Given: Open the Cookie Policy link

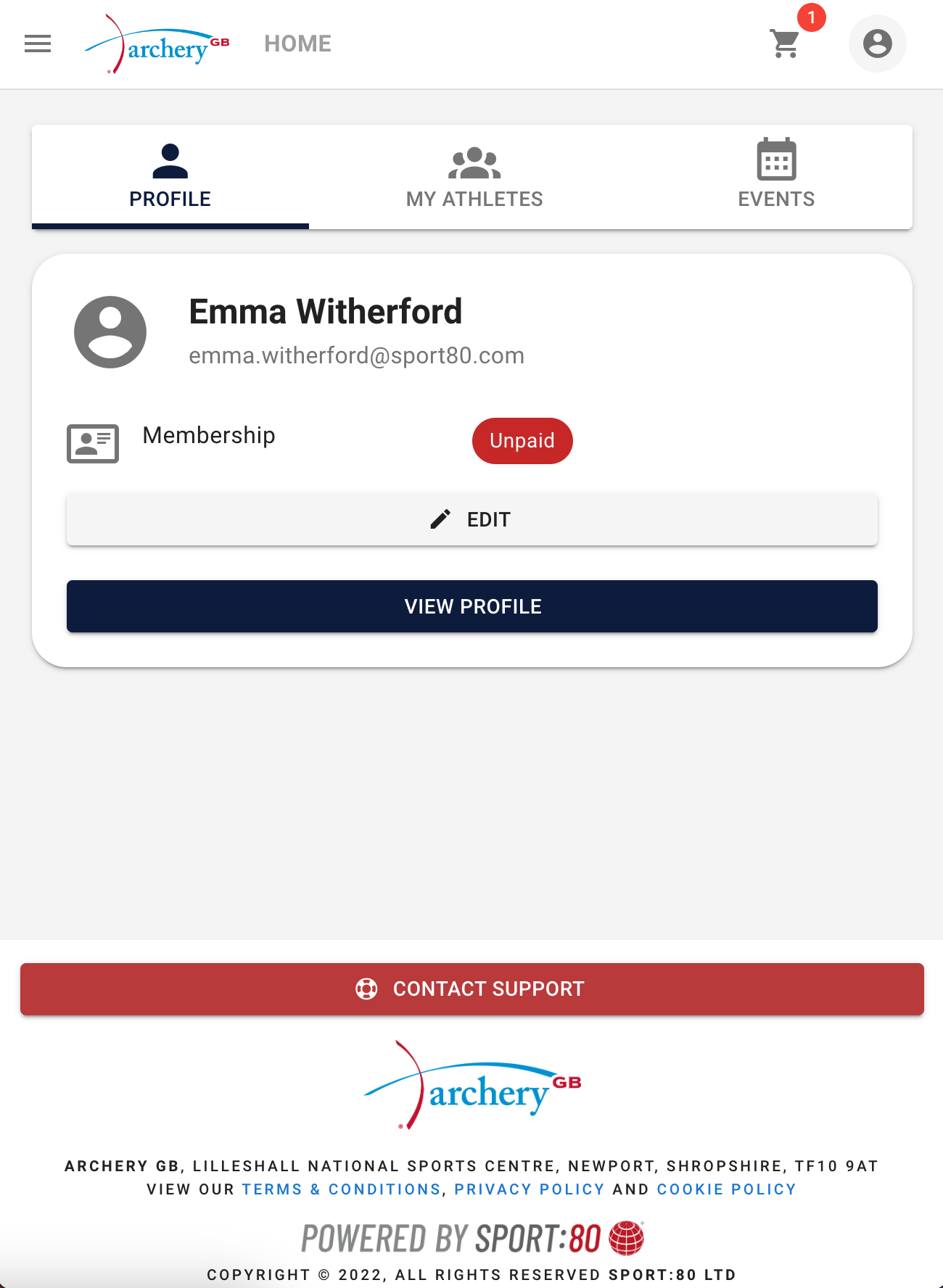Looking at the screenshot, I should pos(726,1189).
